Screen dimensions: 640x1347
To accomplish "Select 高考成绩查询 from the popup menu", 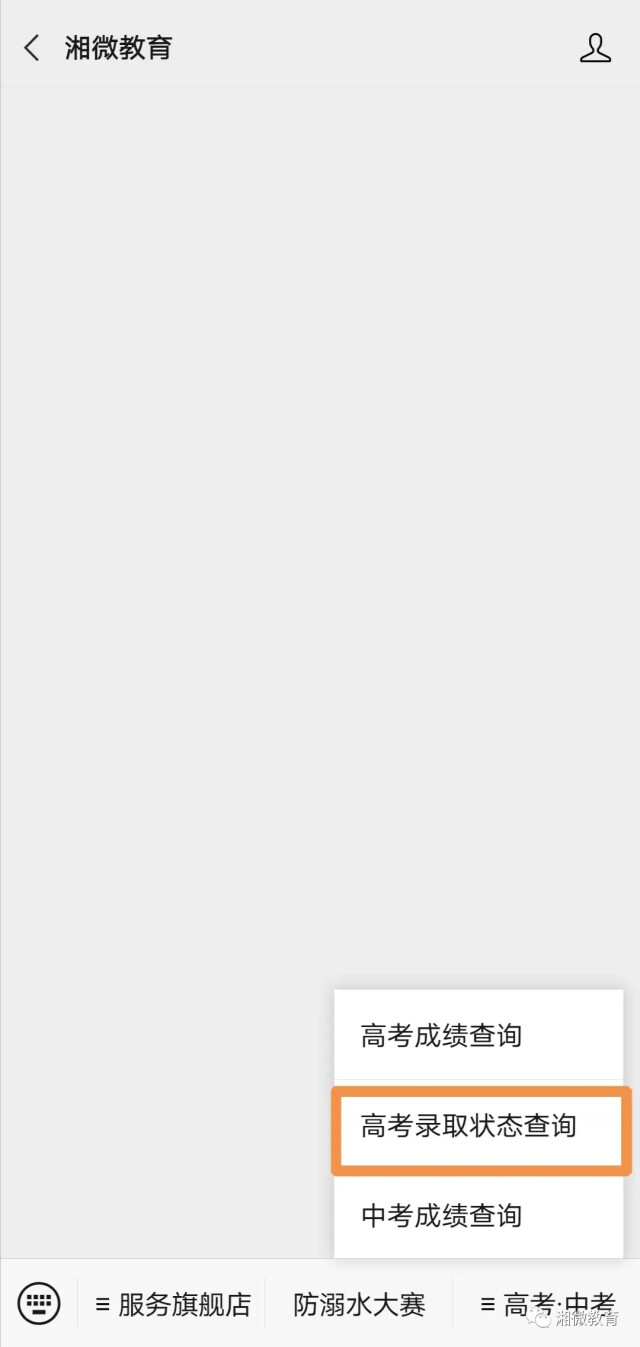I will pos(441,1036).
